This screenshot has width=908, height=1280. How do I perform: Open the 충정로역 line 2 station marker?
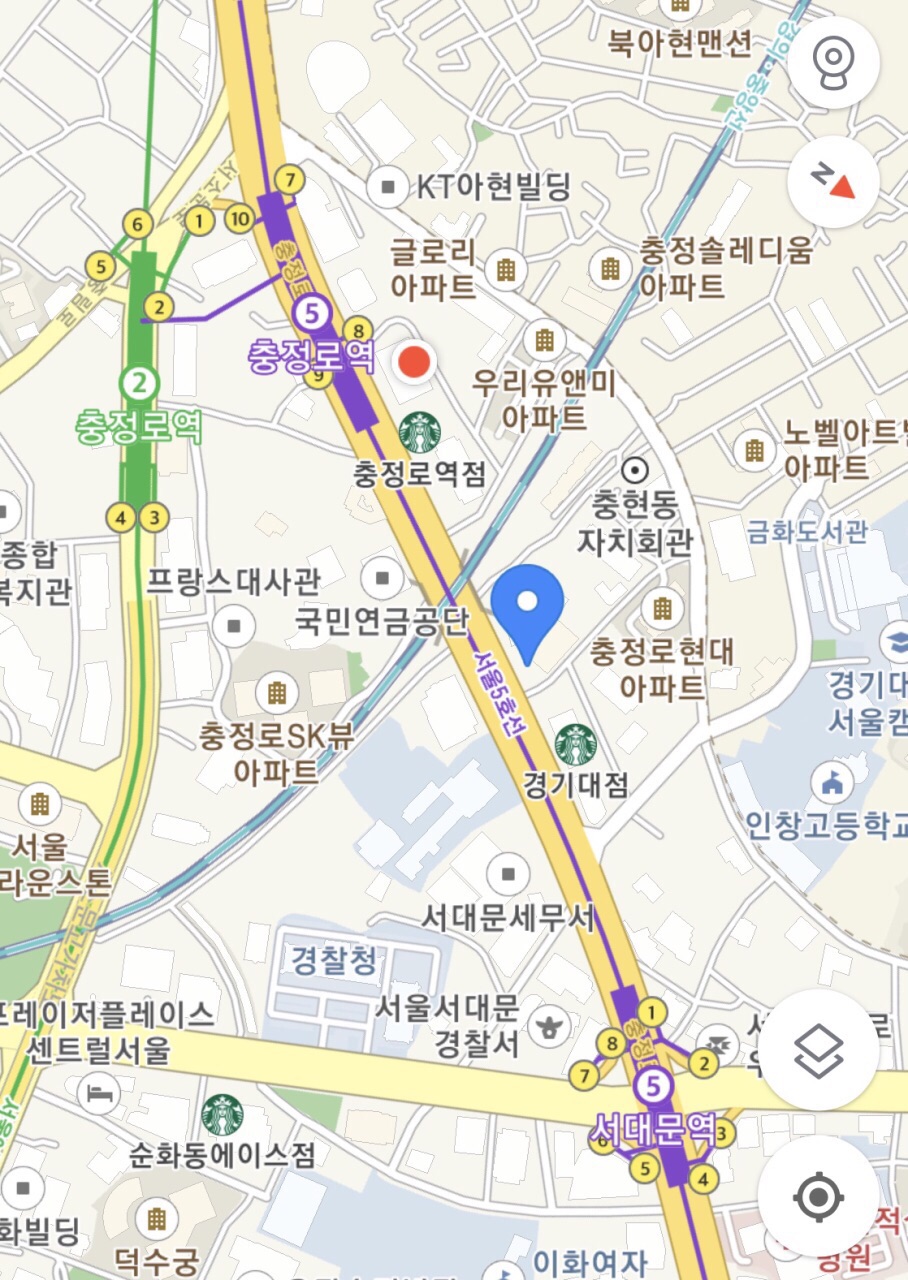click(142, 382)
